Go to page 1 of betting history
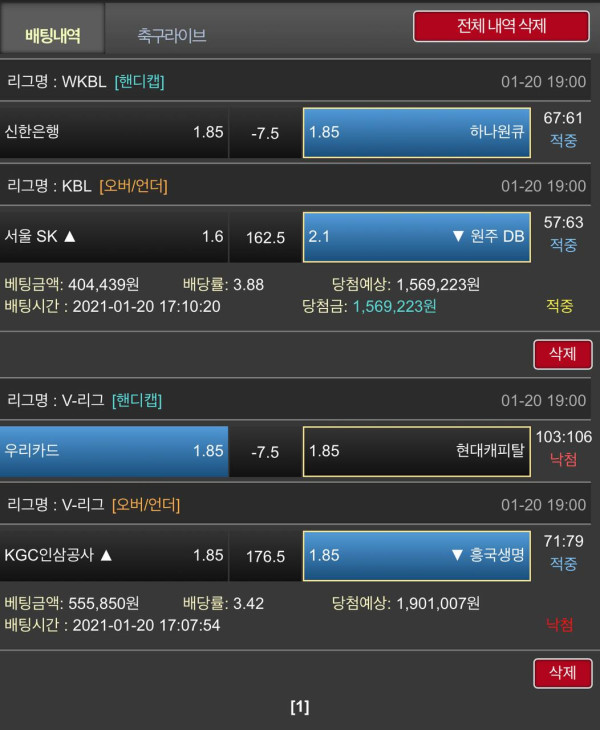 (300, 707)
